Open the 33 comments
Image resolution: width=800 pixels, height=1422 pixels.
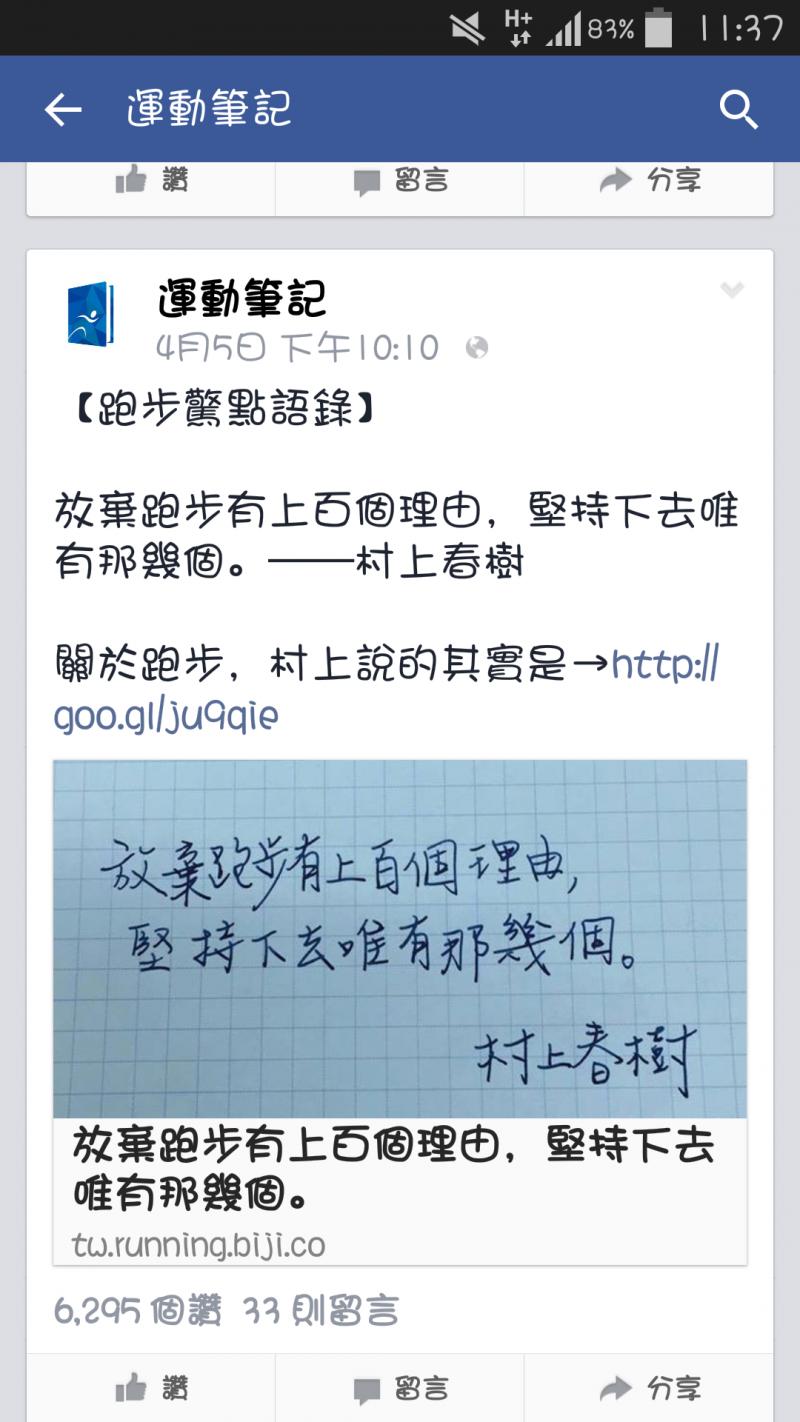point(320,1310)
